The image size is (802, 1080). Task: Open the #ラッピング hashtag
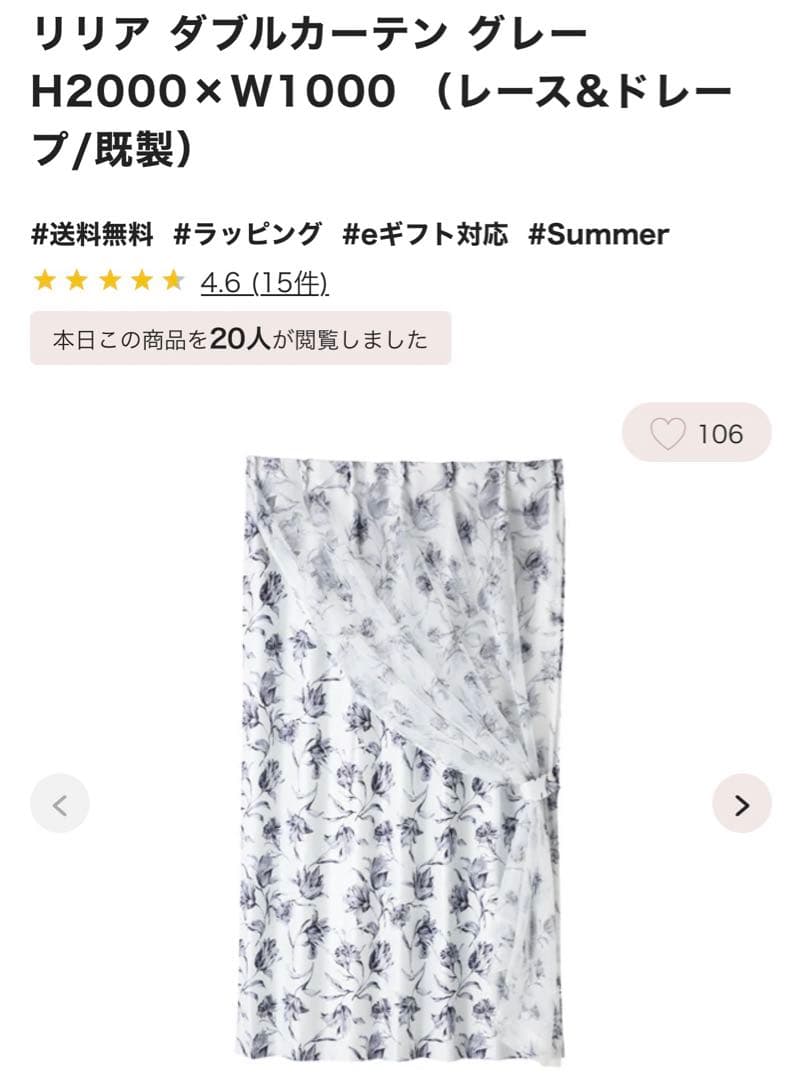248,235
